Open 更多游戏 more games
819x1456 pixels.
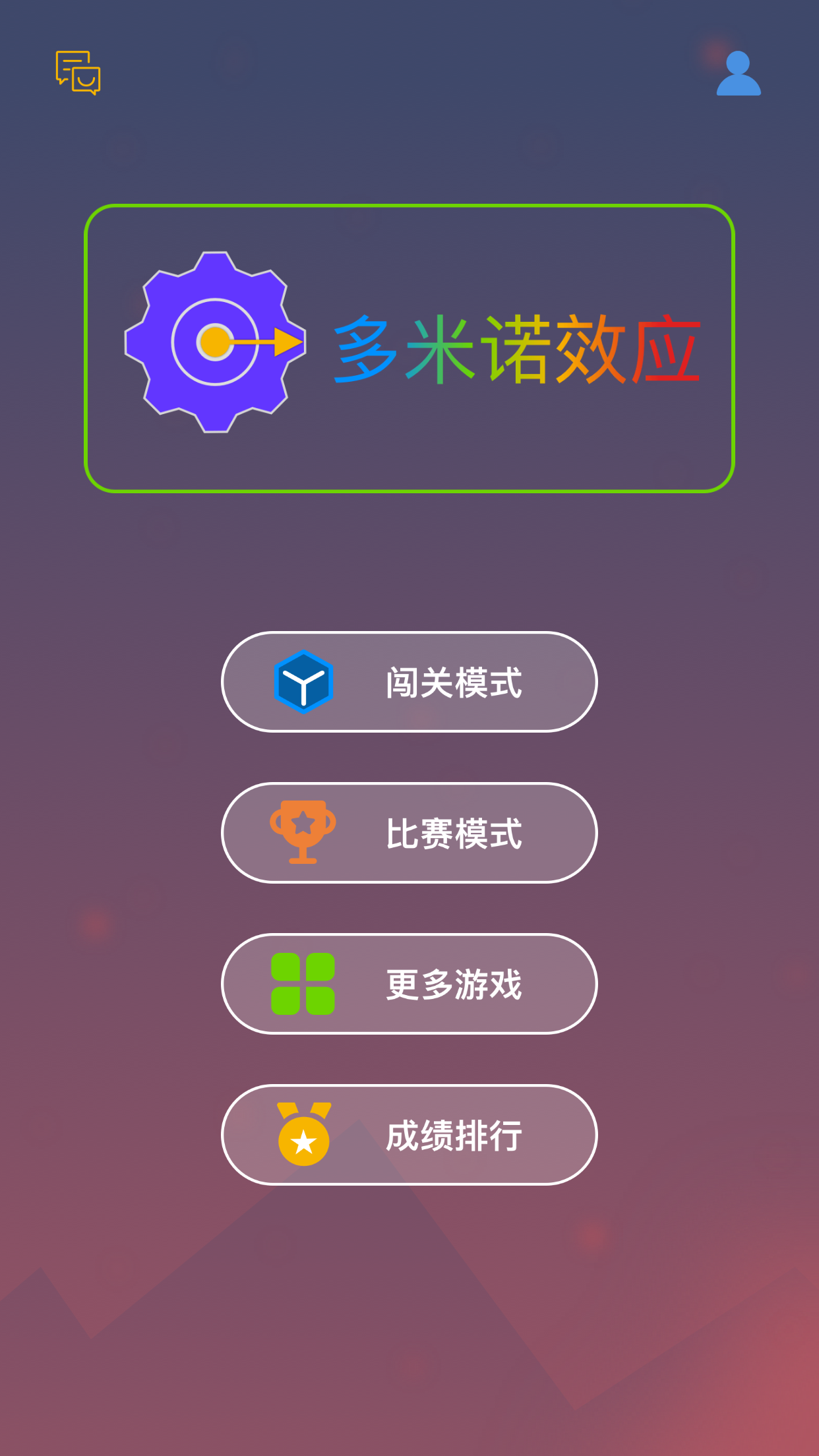[x=409, y=984]
